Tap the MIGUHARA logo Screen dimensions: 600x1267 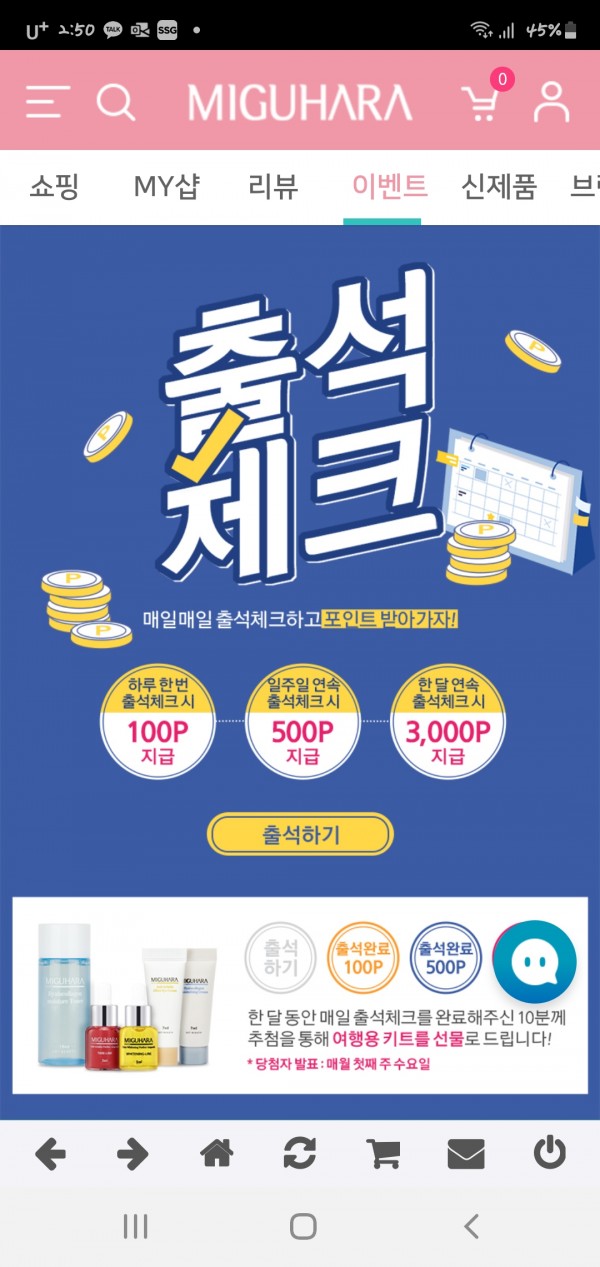(300, 102)
